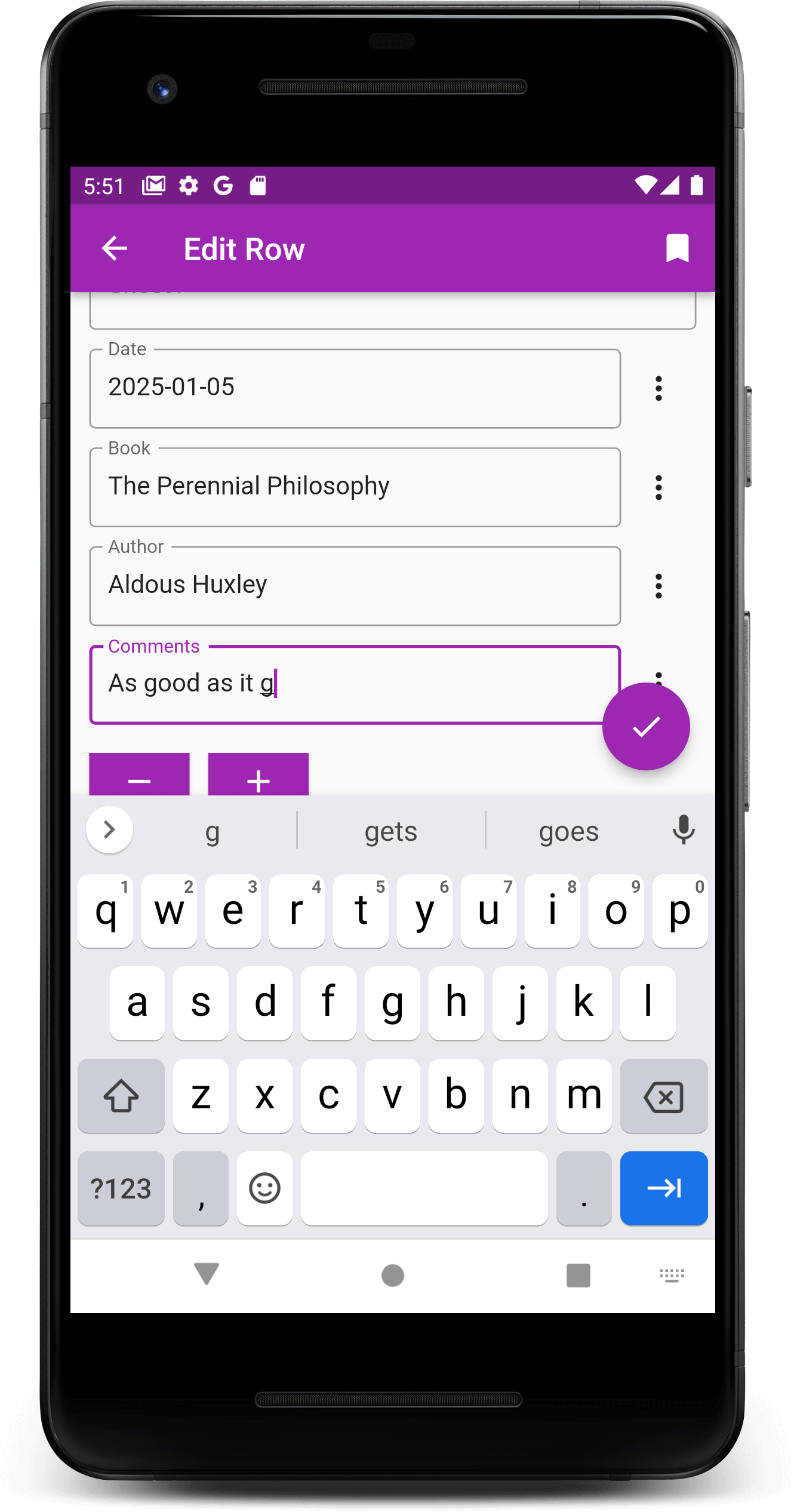This screenshot has width=794, height=1512.
Task: Open options menu for Date field
Action: [658, 389]
